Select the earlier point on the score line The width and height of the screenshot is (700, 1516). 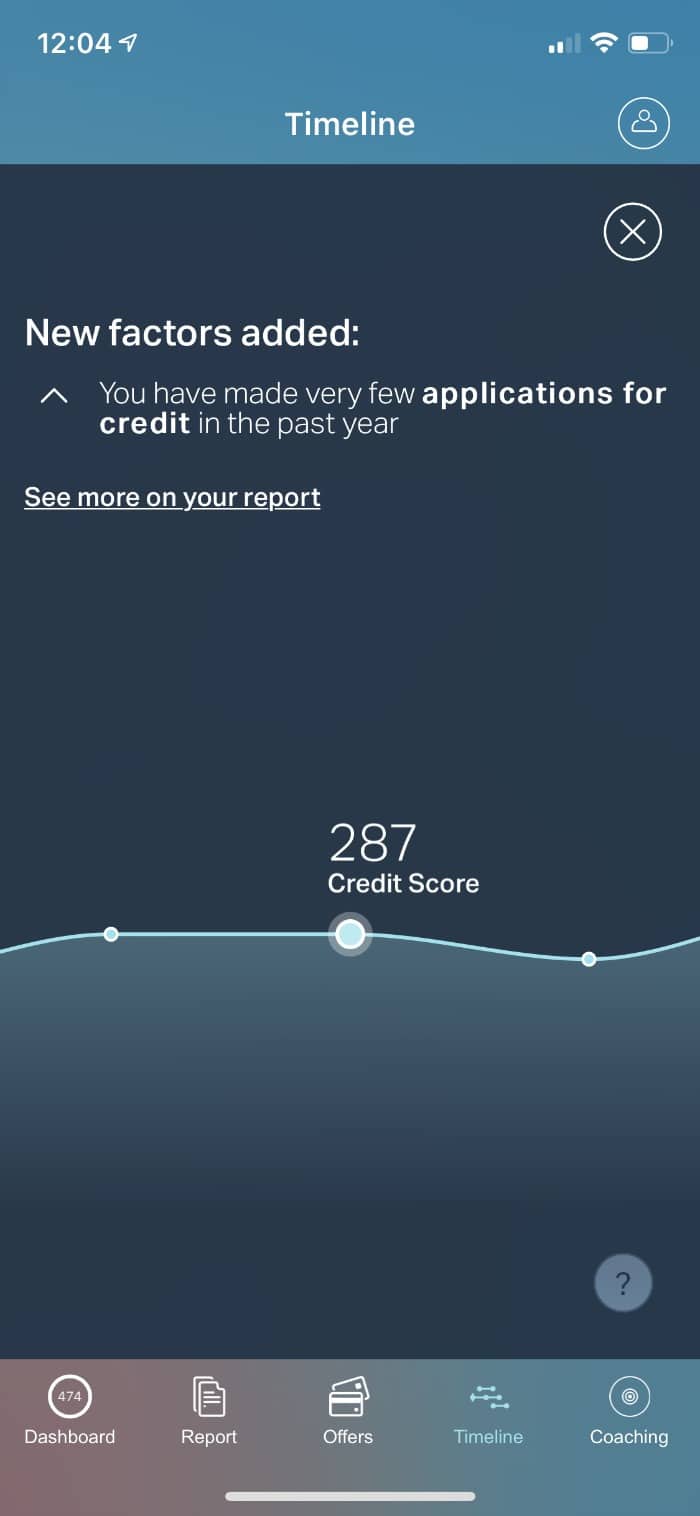tap(111, 934)
